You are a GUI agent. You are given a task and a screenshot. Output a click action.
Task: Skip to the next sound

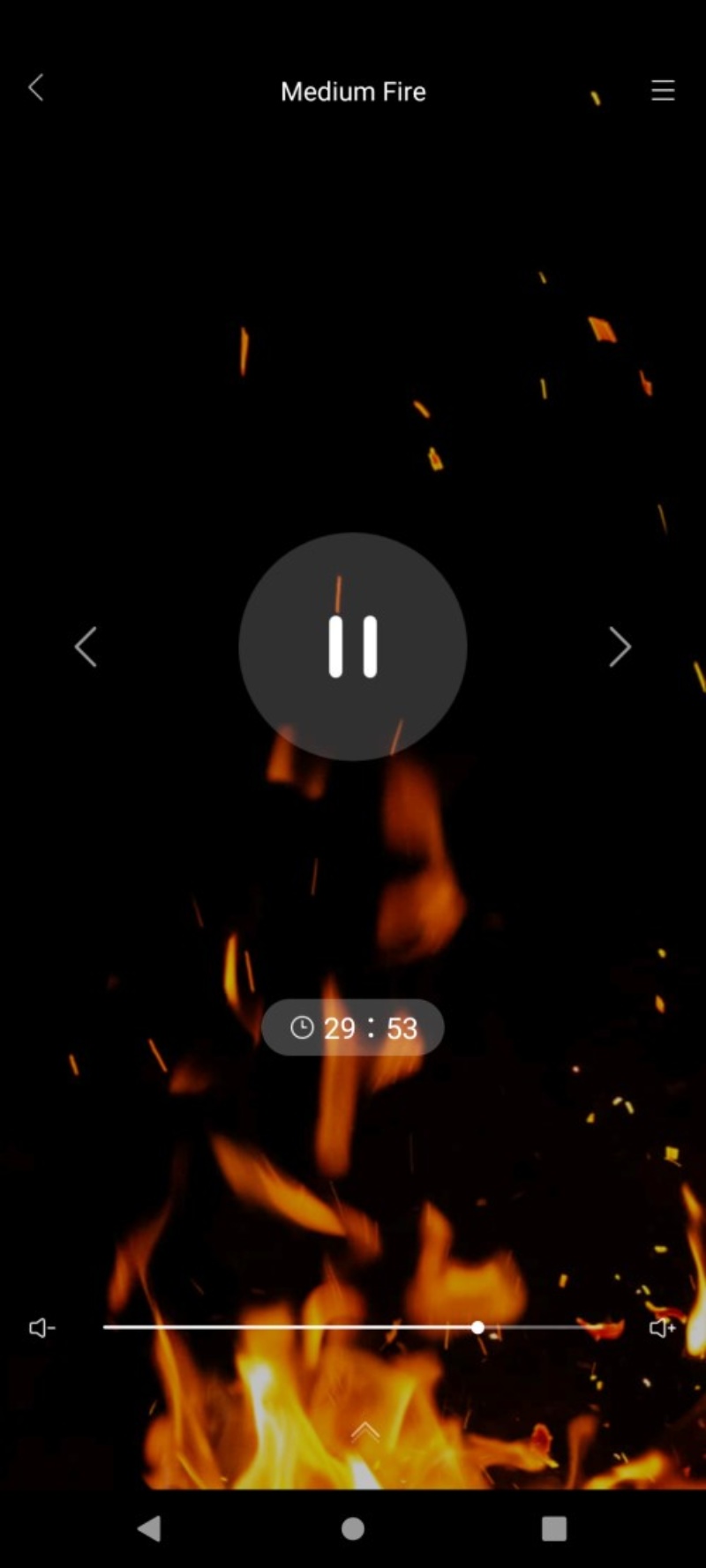tap(620, 647)
